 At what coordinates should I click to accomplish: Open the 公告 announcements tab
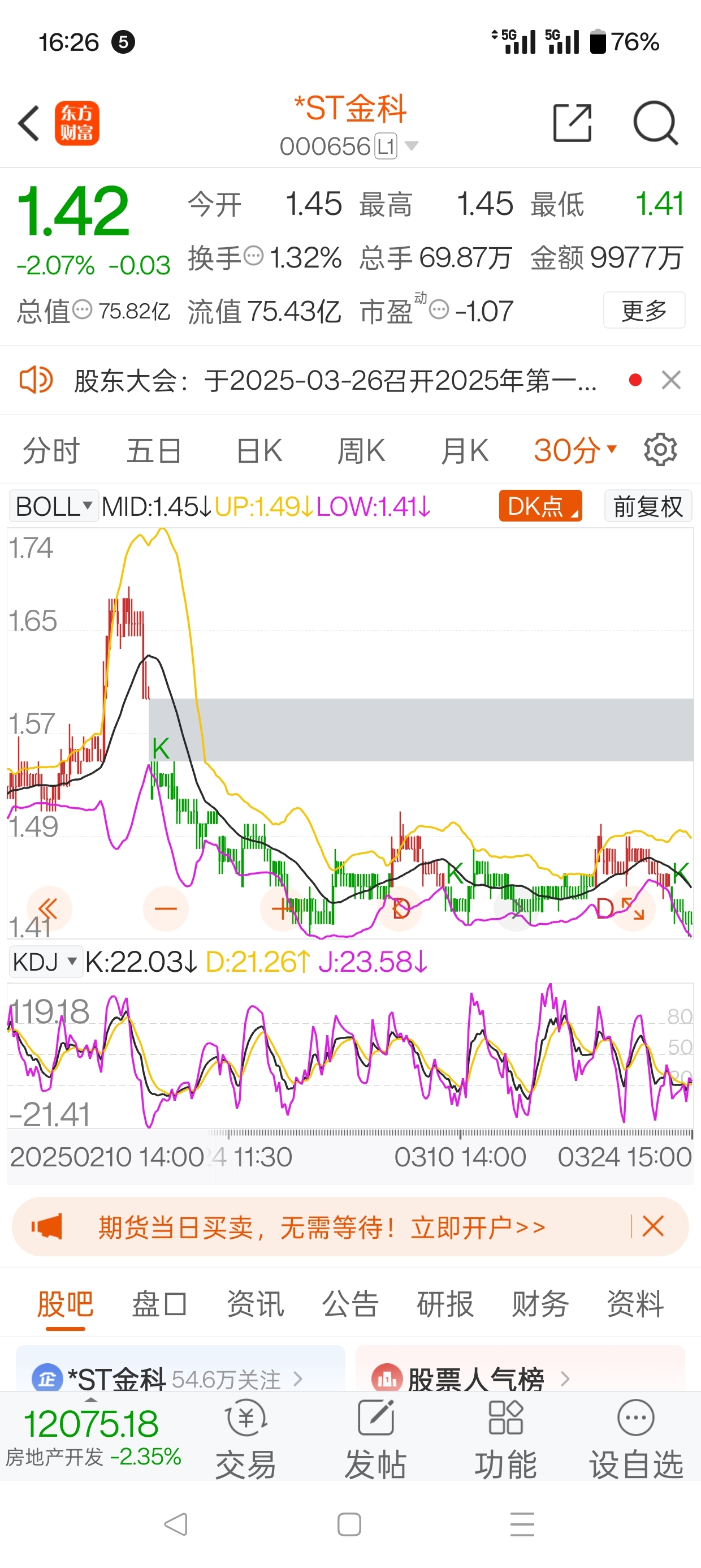(349, 1304)
